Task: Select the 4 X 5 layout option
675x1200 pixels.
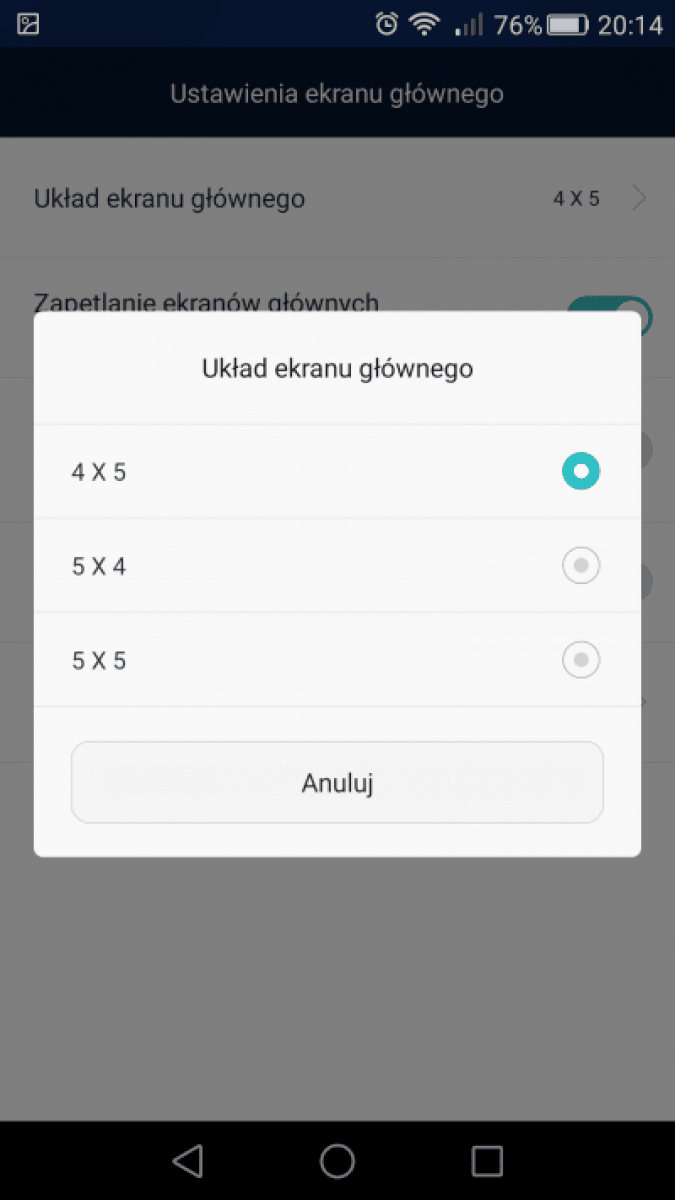Action: pyautogui.click(x=337, y=471)
